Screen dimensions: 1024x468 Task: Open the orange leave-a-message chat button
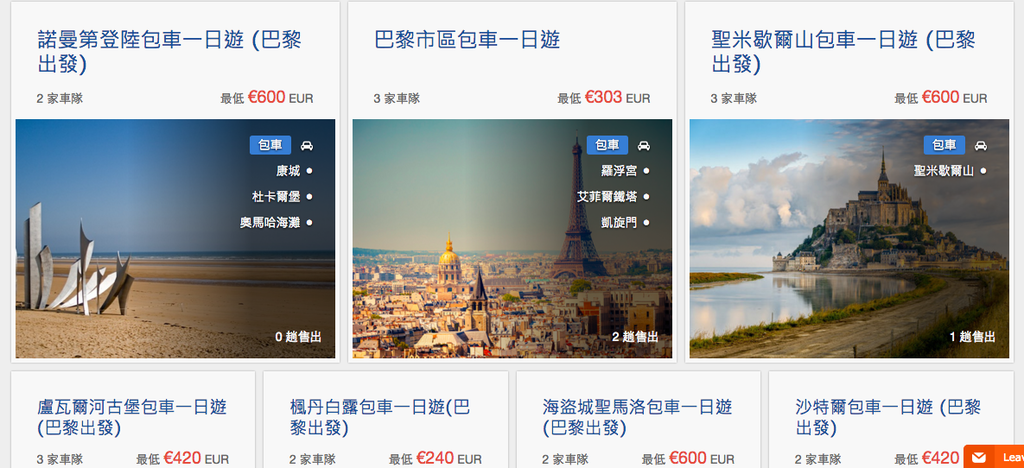click(x=993, y=456)
